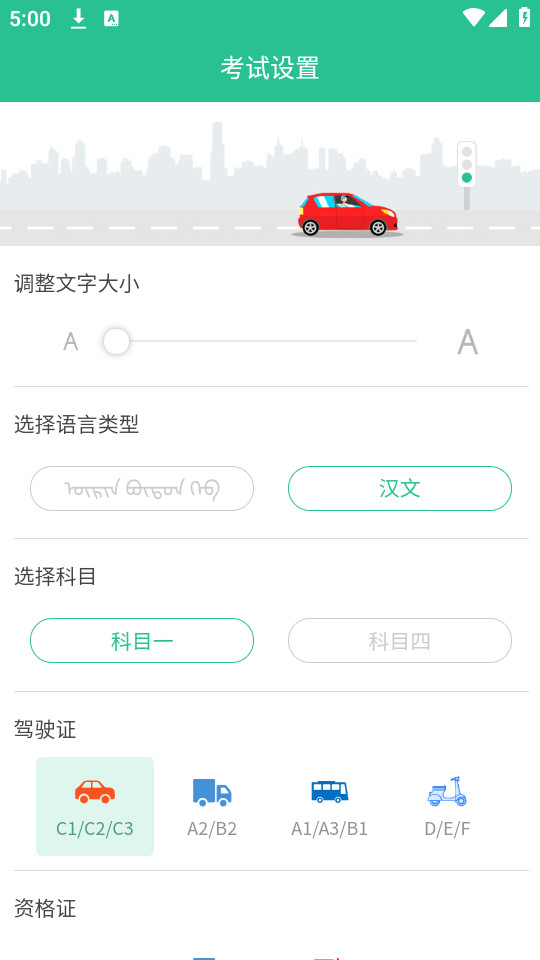Switch the subject to 科目四
The width and height of the screenshot is (540, 960).
point(400,640)
